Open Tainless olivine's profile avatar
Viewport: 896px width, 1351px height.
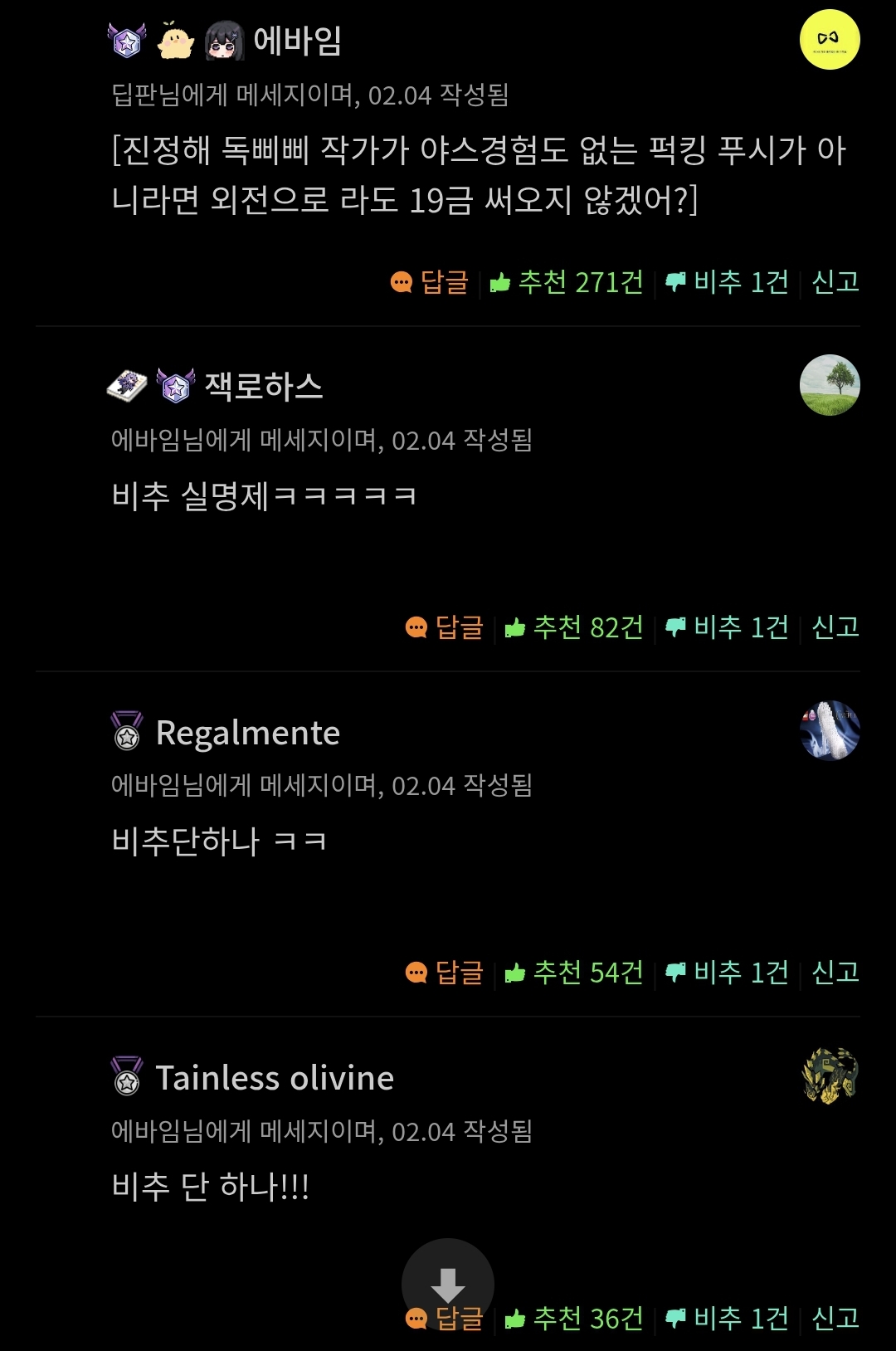pos(829,1076)
